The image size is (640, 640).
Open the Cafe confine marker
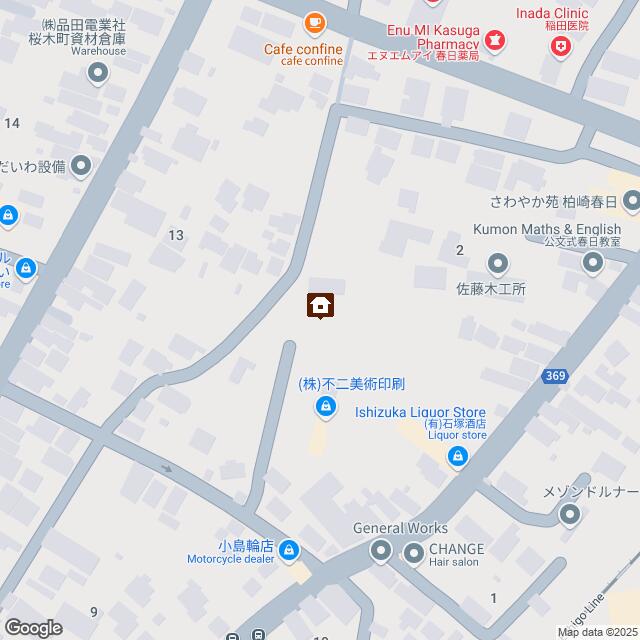(314, 23)
